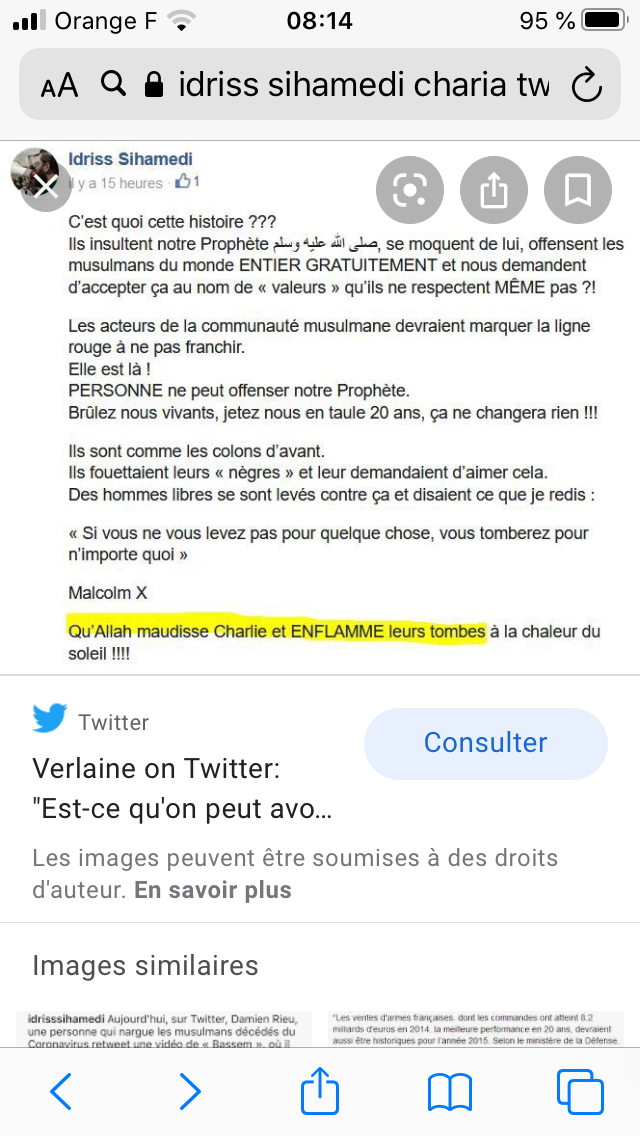Viewport: 640px width, 1136px height.
Task: Reload the page
Action: (x=586, y=85)
